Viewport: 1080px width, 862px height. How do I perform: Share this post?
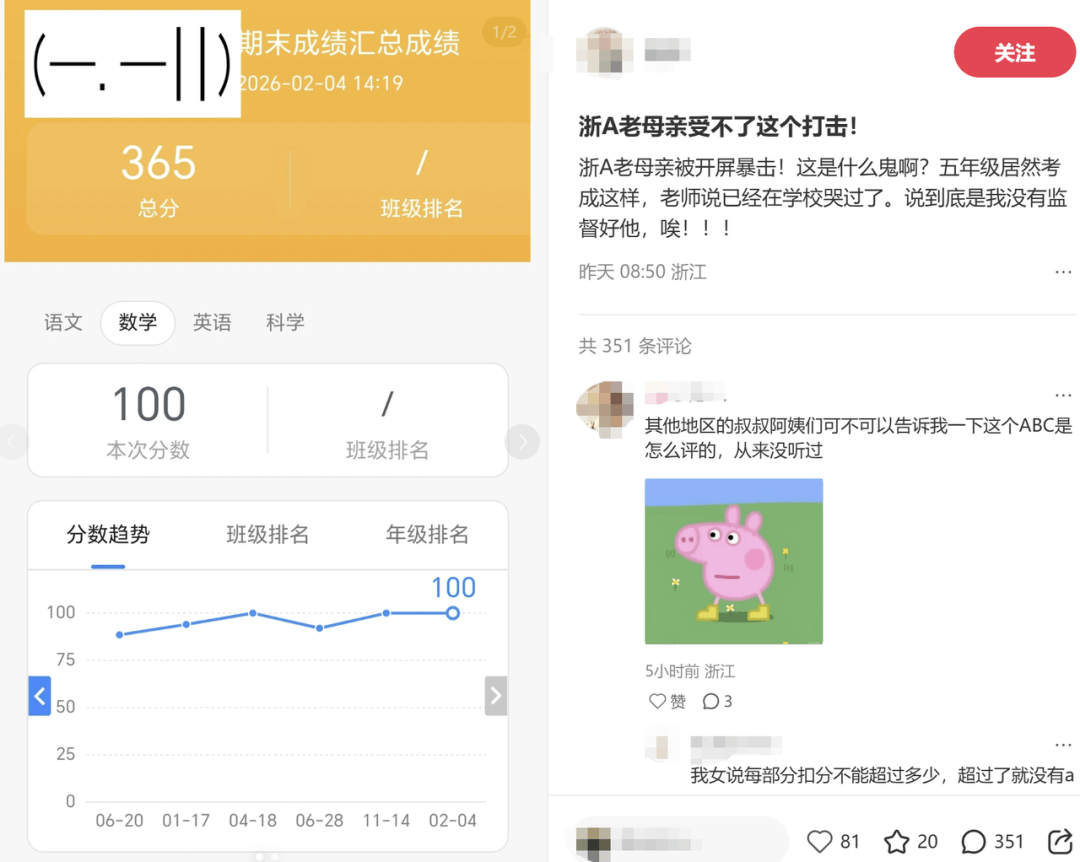(1059, 841)
